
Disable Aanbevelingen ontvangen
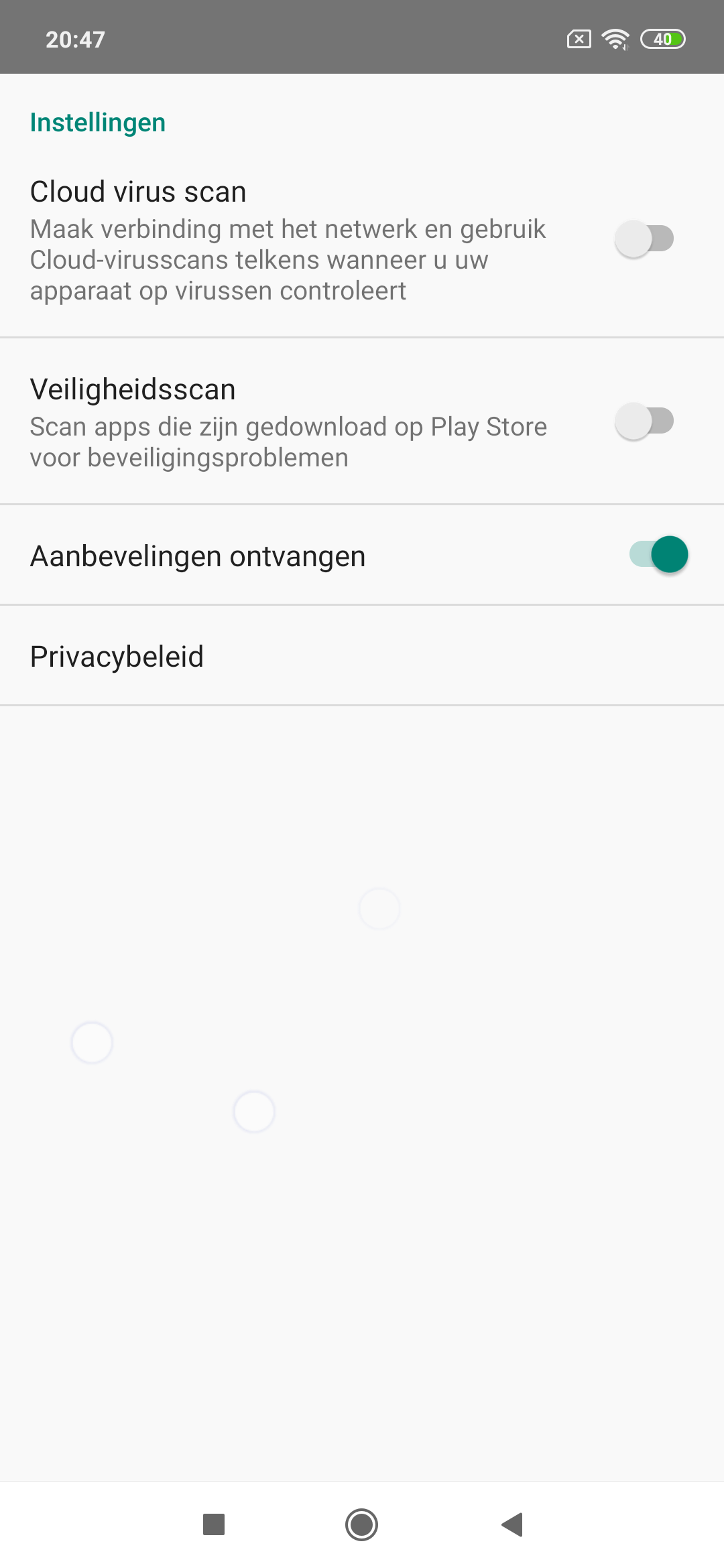[659, 555]
